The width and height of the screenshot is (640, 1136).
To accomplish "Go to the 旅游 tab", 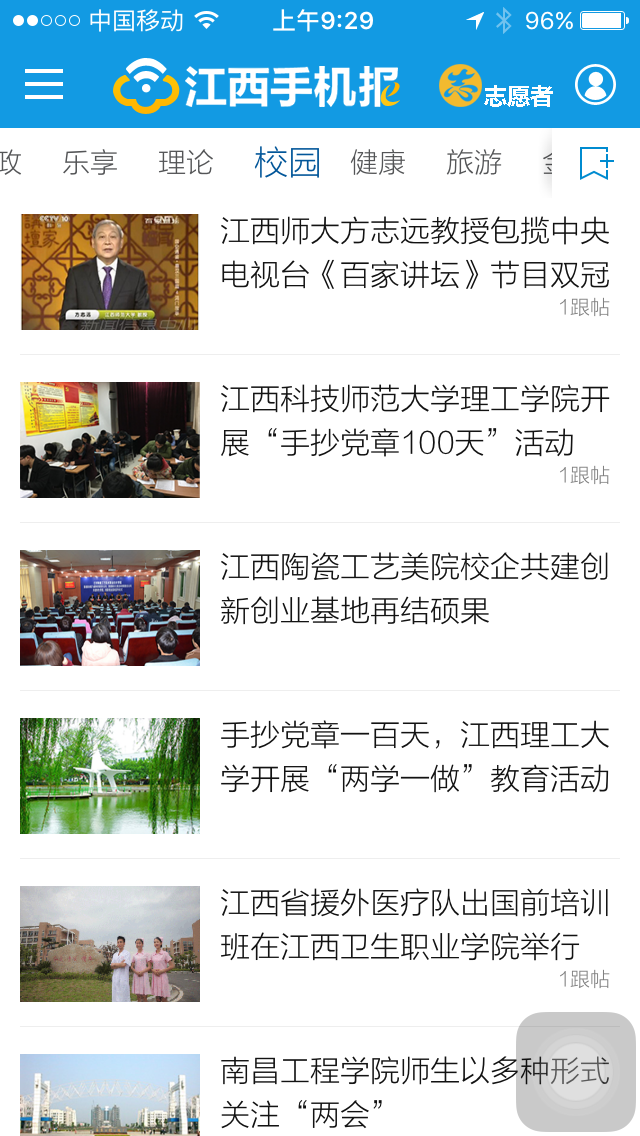I will [474, 162].
